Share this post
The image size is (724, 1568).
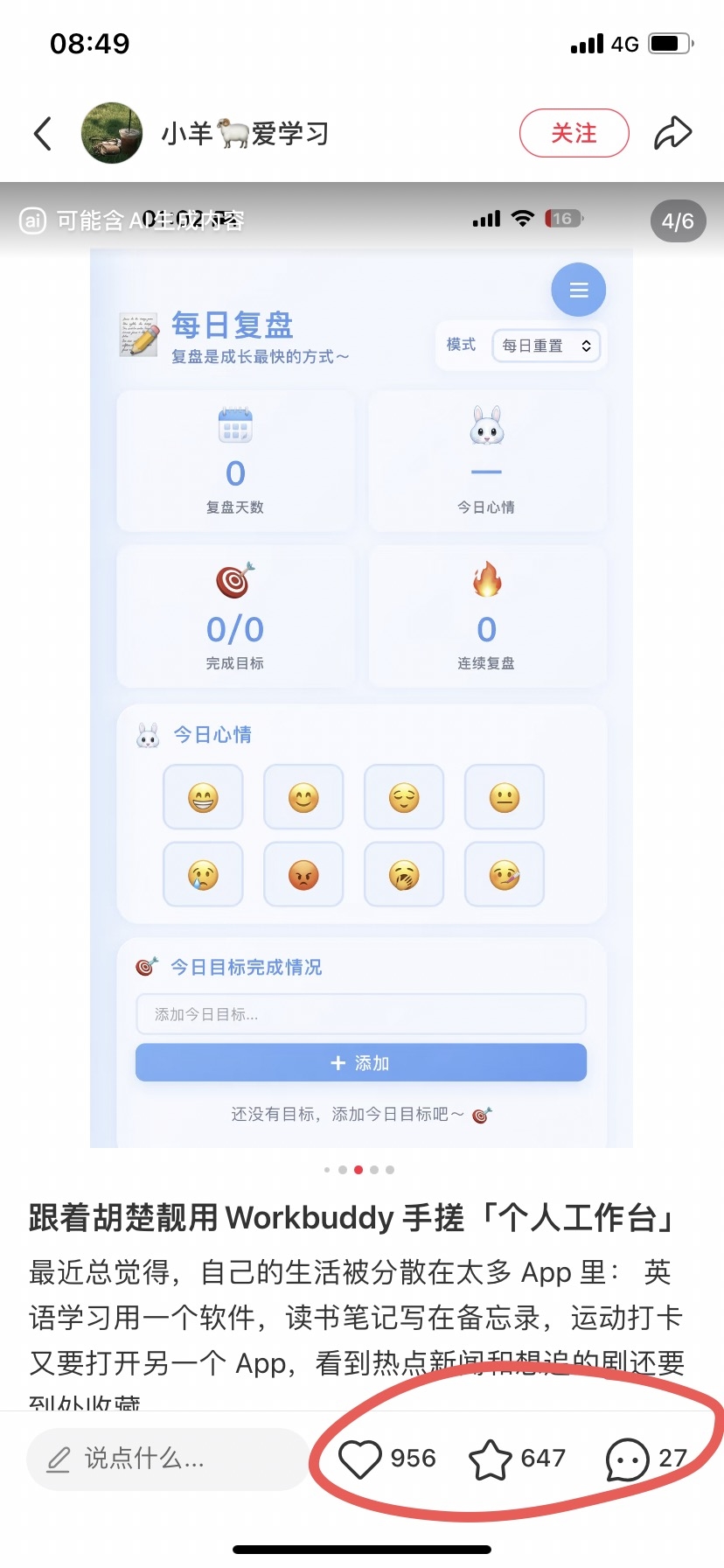pos(673,133)
